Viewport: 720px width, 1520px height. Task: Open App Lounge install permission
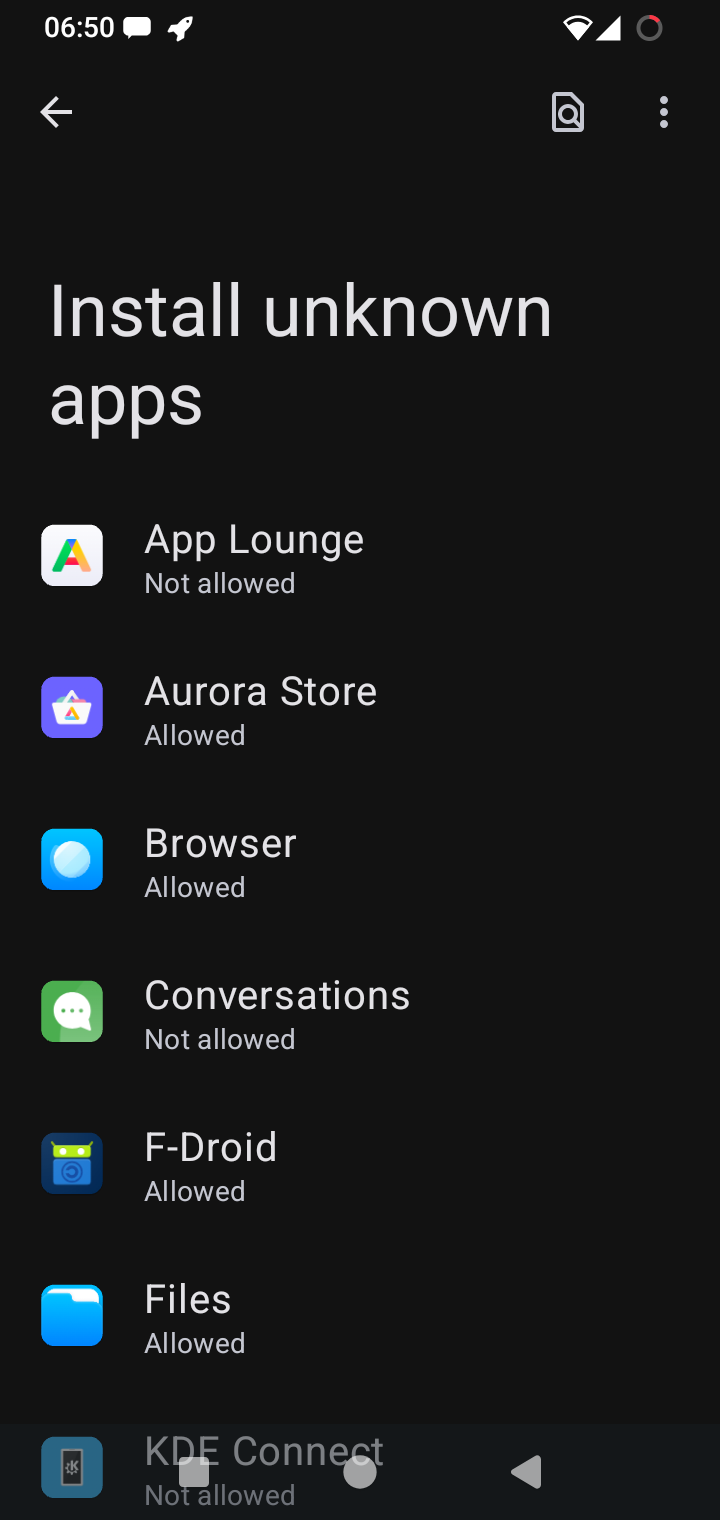point(360,556)
